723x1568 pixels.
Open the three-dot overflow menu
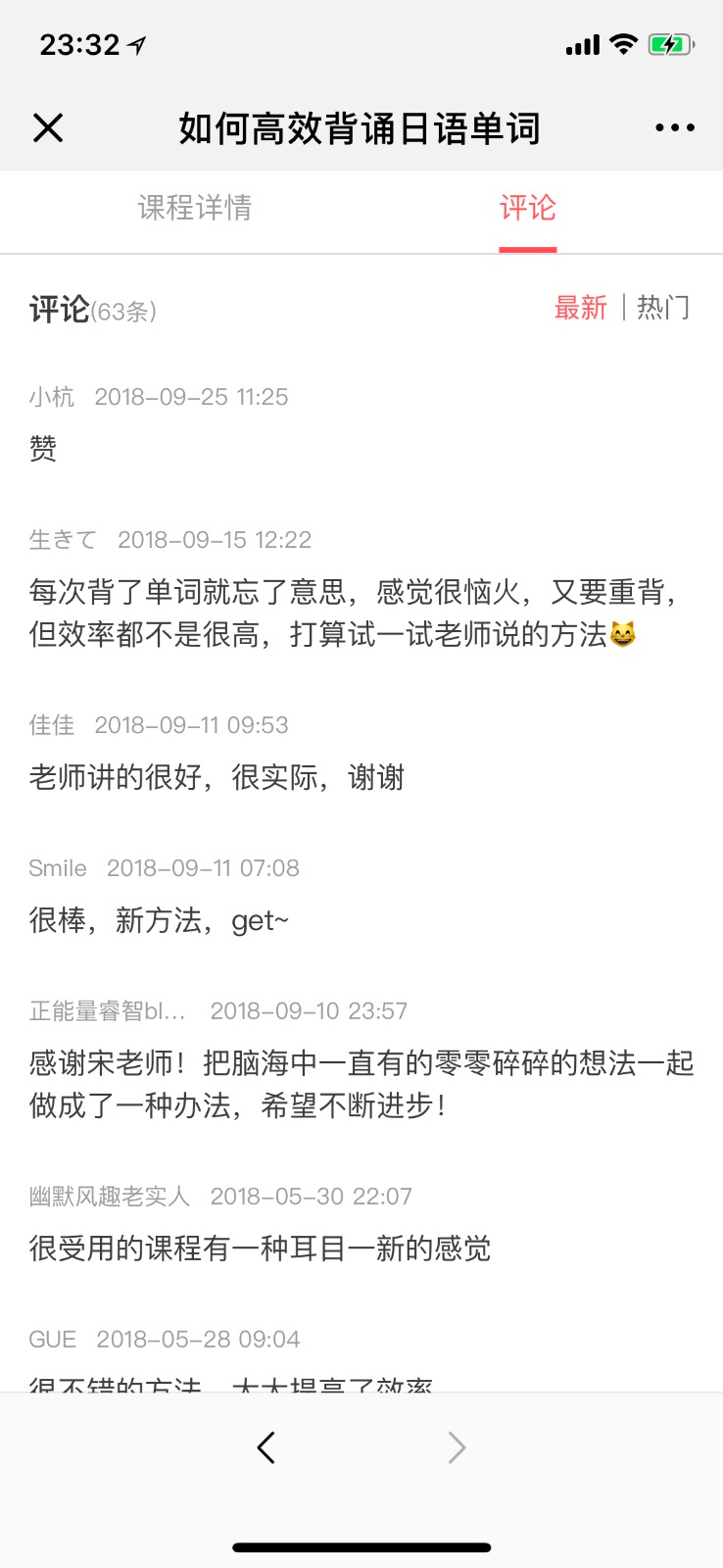[675, 127]
